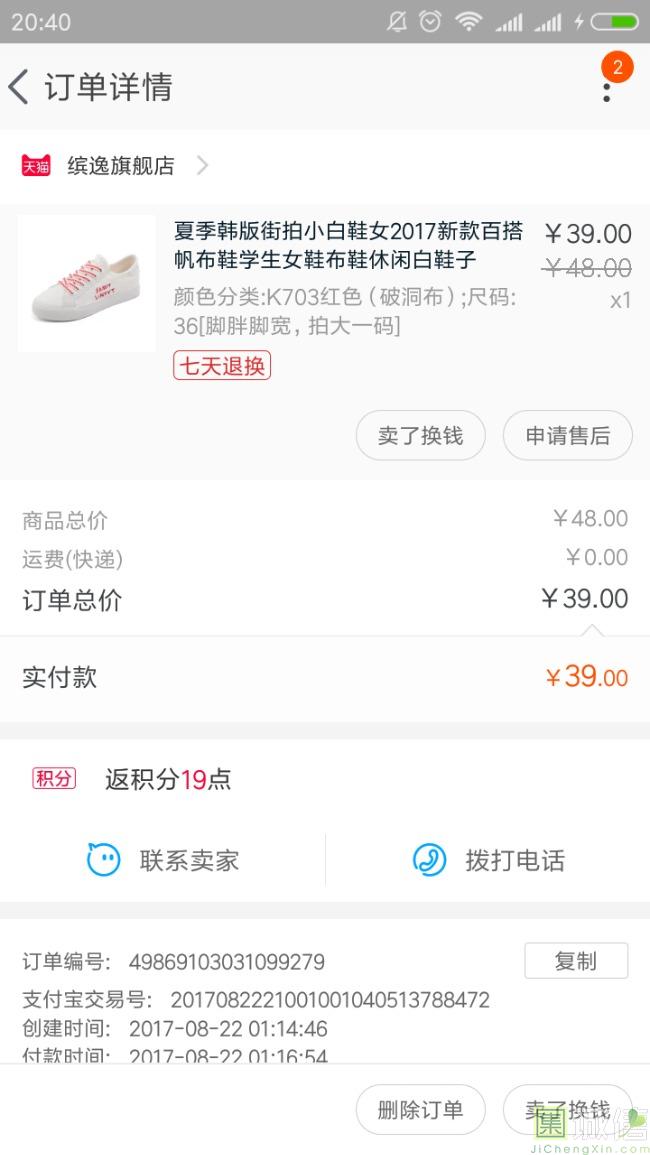This screenshot has width=650, height=1155.
Task: Open the white canvas shoe product
Action: pos(87,283)
